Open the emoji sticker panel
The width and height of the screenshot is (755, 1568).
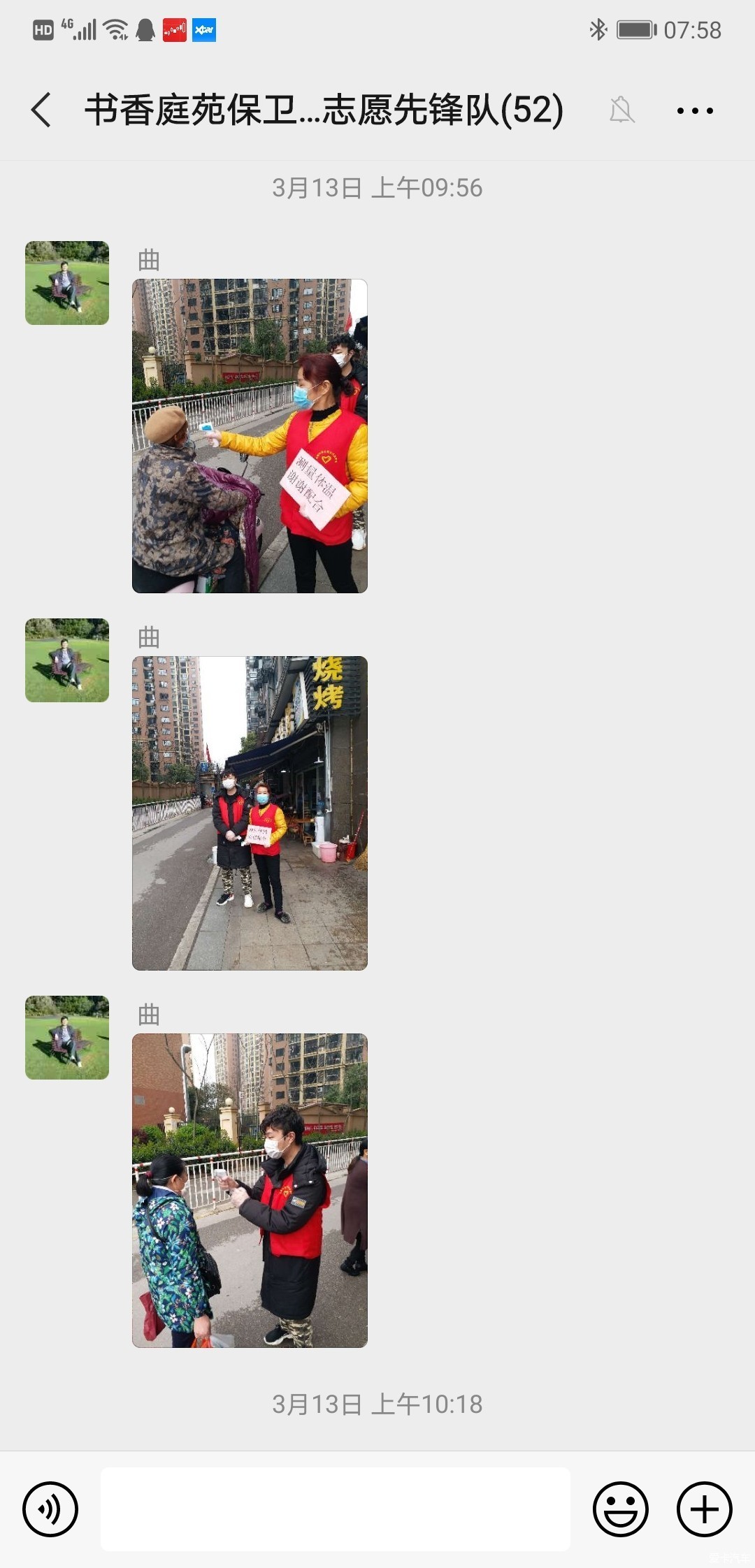click(620, 1509)
